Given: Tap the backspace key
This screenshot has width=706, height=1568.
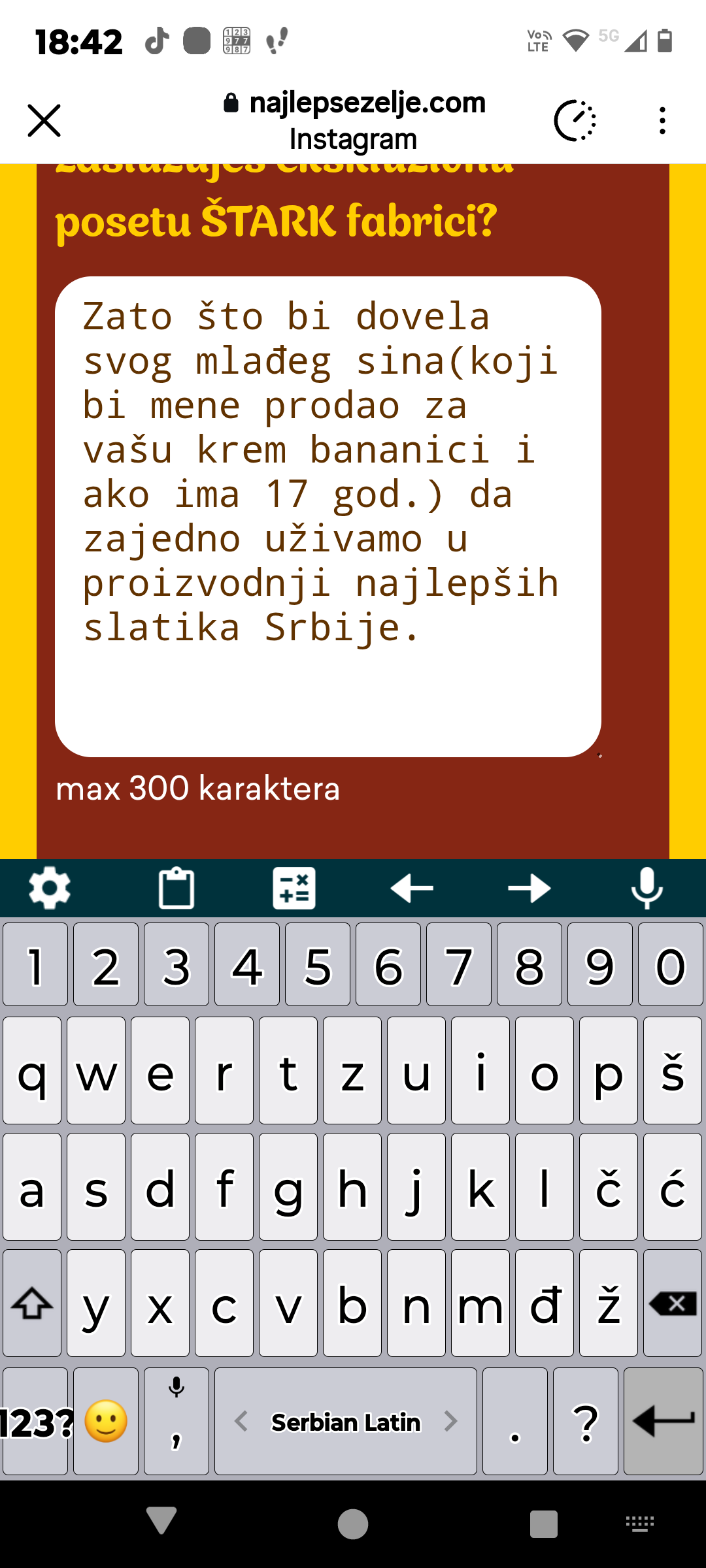Looking at the screenshot, I should click(673, 1304).
